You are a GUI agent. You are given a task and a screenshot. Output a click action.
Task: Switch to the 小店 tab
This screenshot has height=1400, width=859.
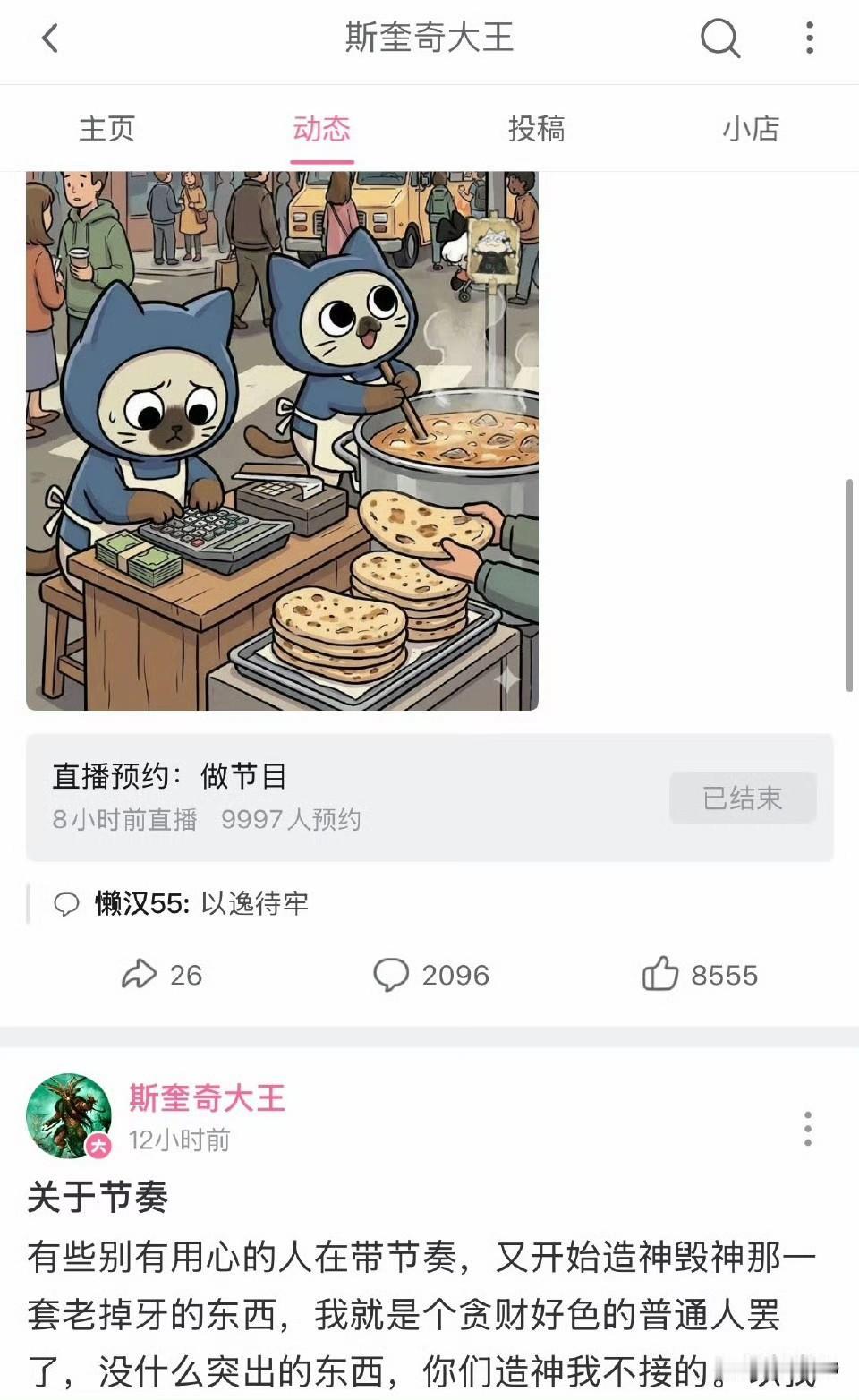[752, 129]
